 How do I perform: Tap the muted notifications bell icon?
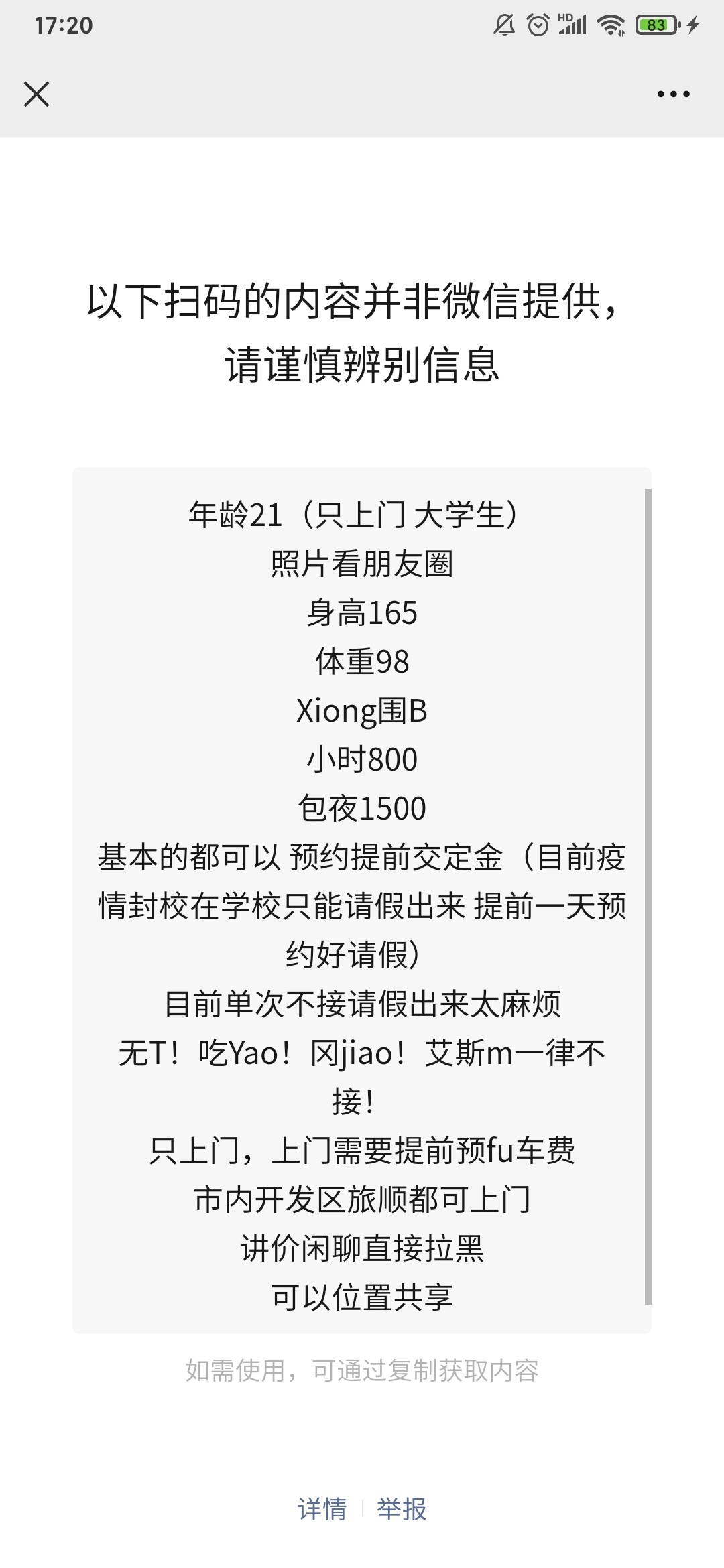click(x=505, y=25)
